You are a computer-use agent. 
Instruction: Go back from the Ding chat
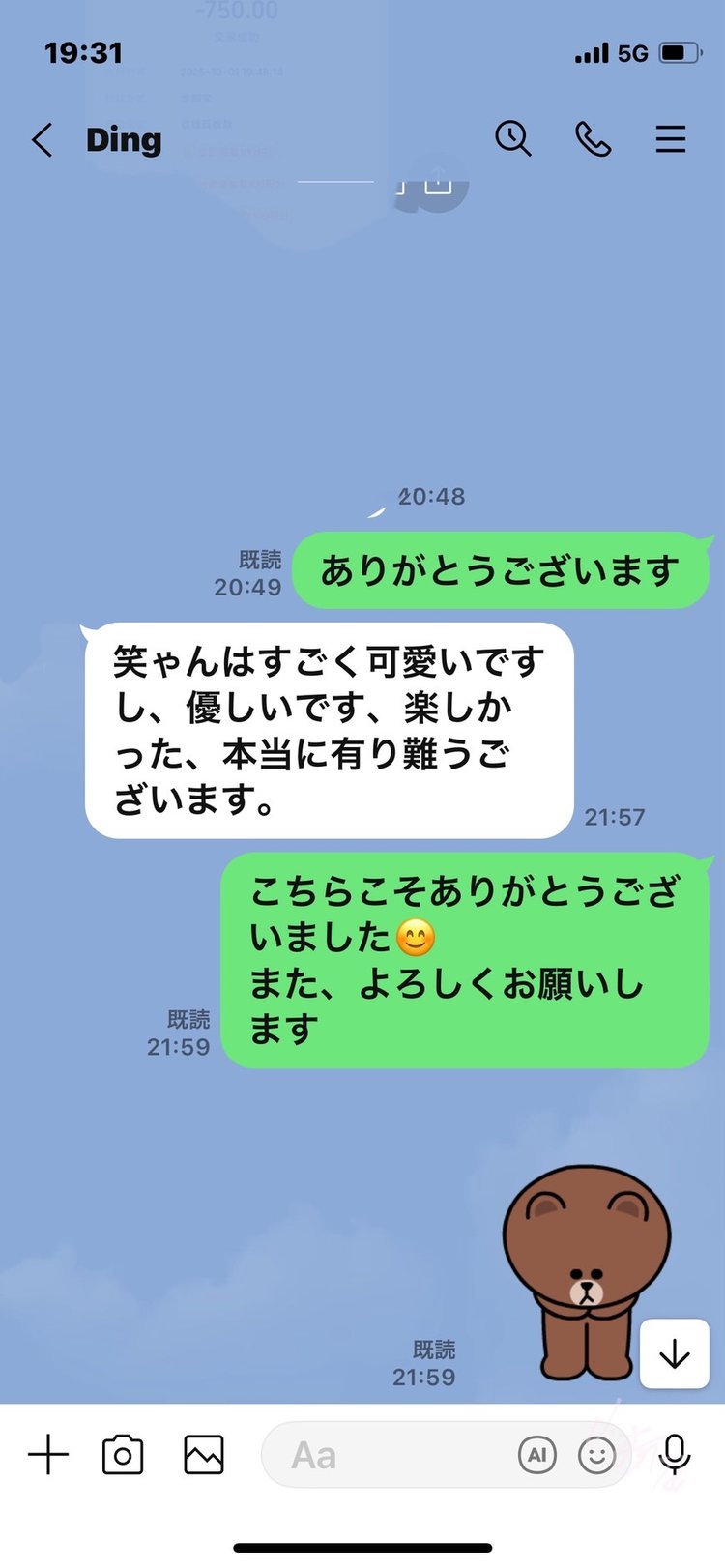pos(43,140)
